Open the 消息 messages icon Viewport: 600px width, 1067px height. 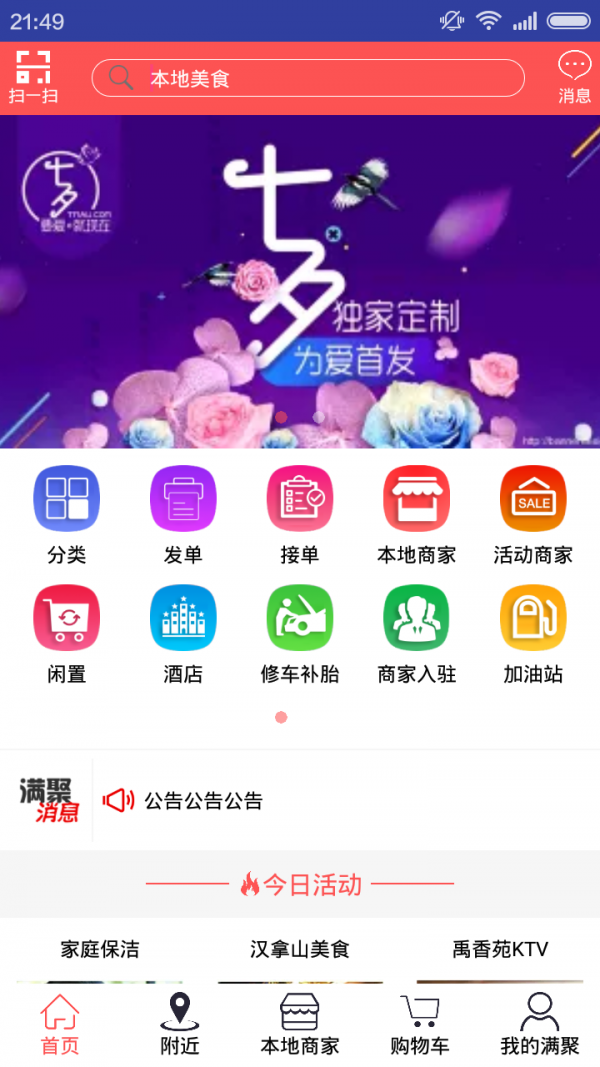pos(574,77)
